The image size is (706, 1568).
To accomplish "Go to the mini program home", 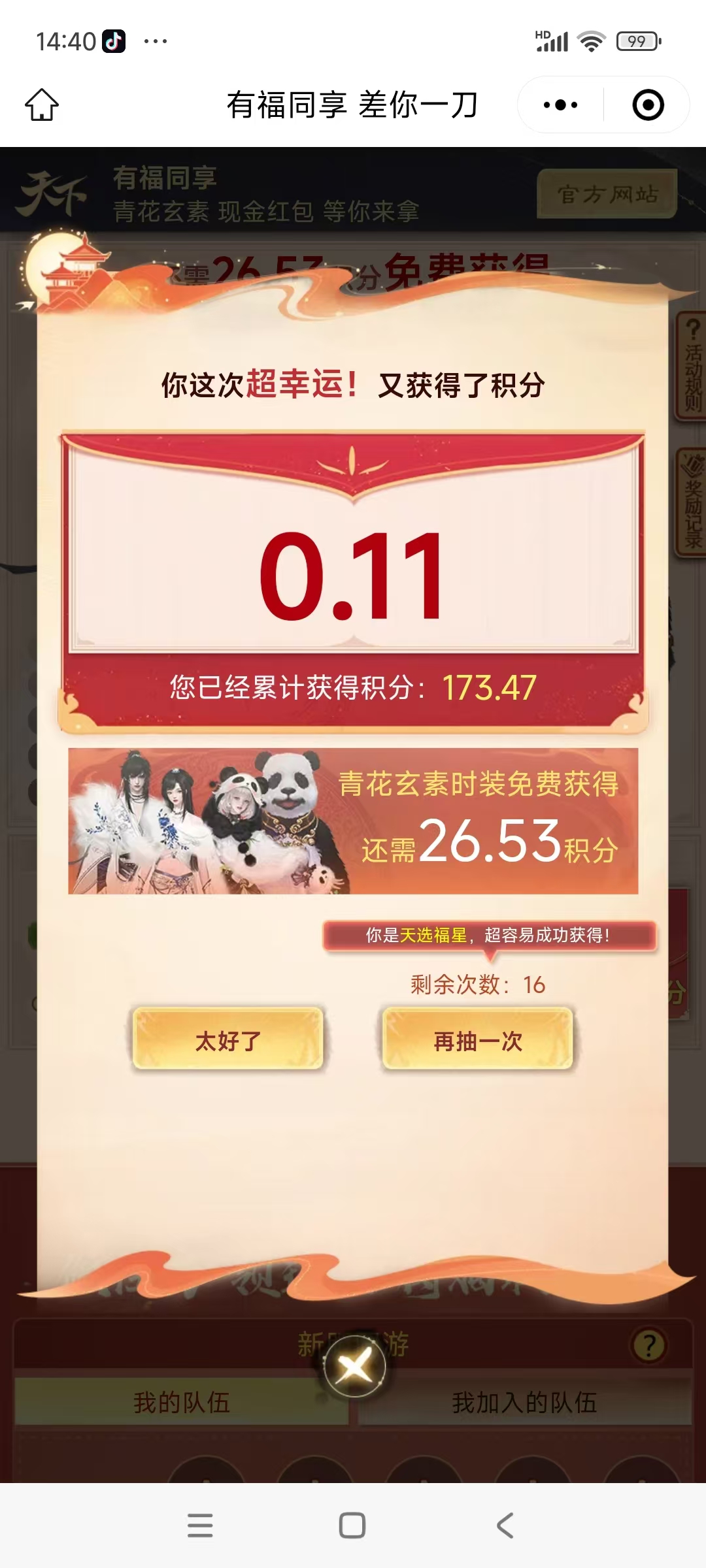I will click(42, 105).
